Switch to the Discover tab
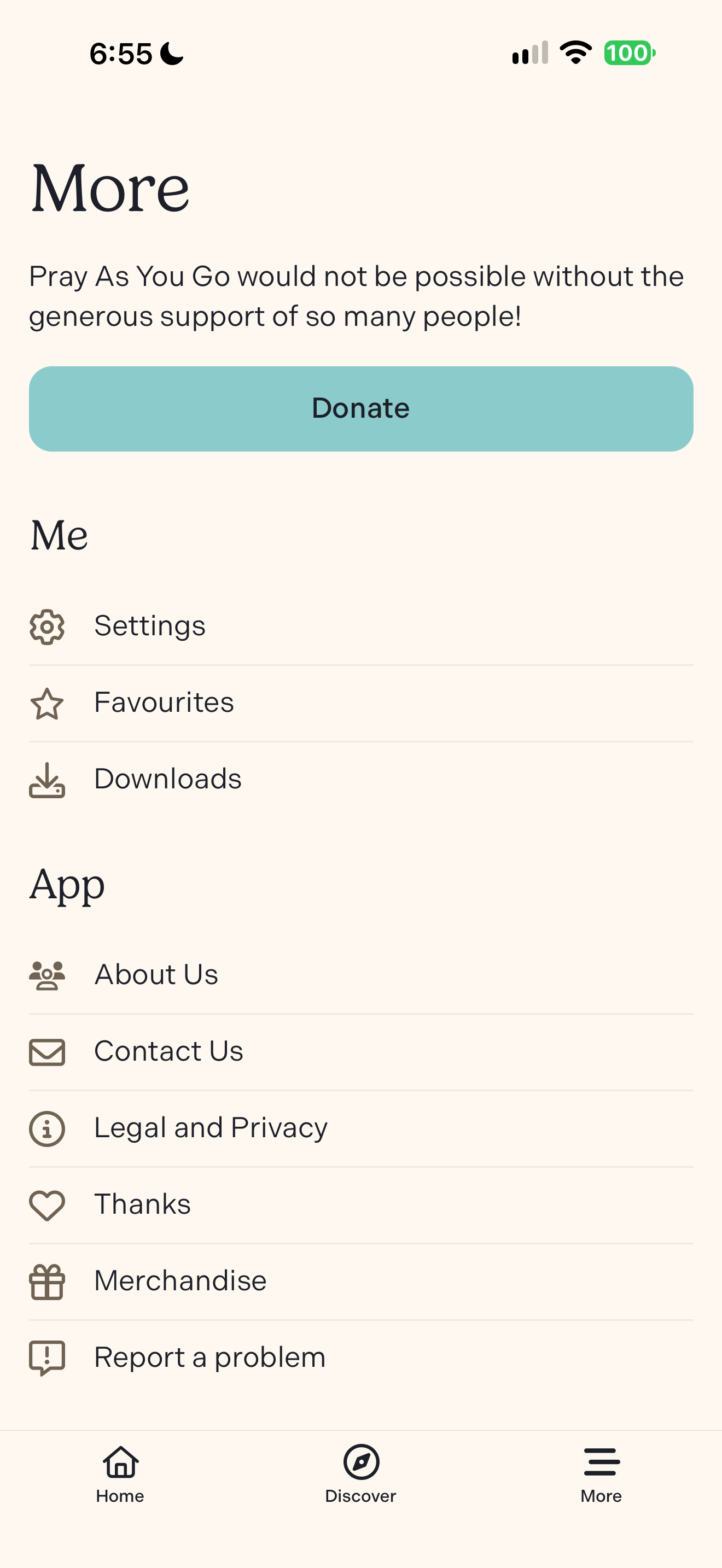Screen dimensions: 722x1568 361,1475
